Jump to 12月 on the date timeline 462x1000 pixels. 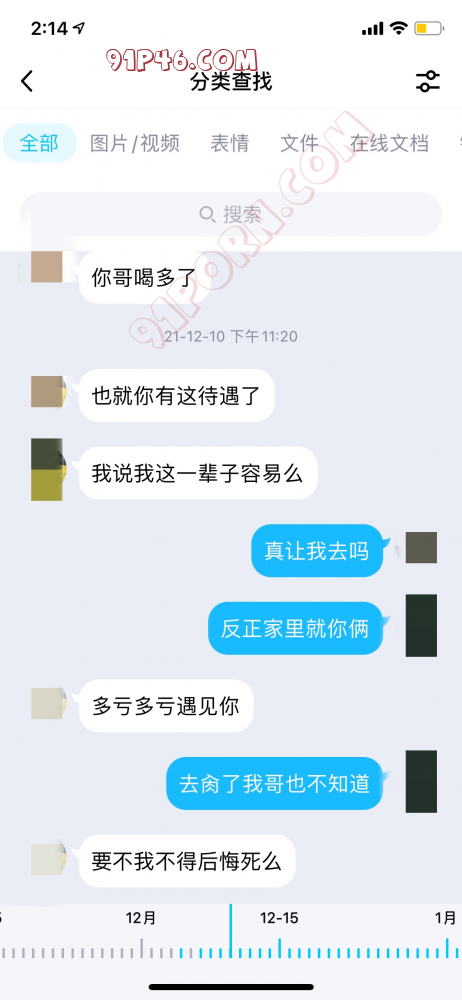(x=141, y=918)
